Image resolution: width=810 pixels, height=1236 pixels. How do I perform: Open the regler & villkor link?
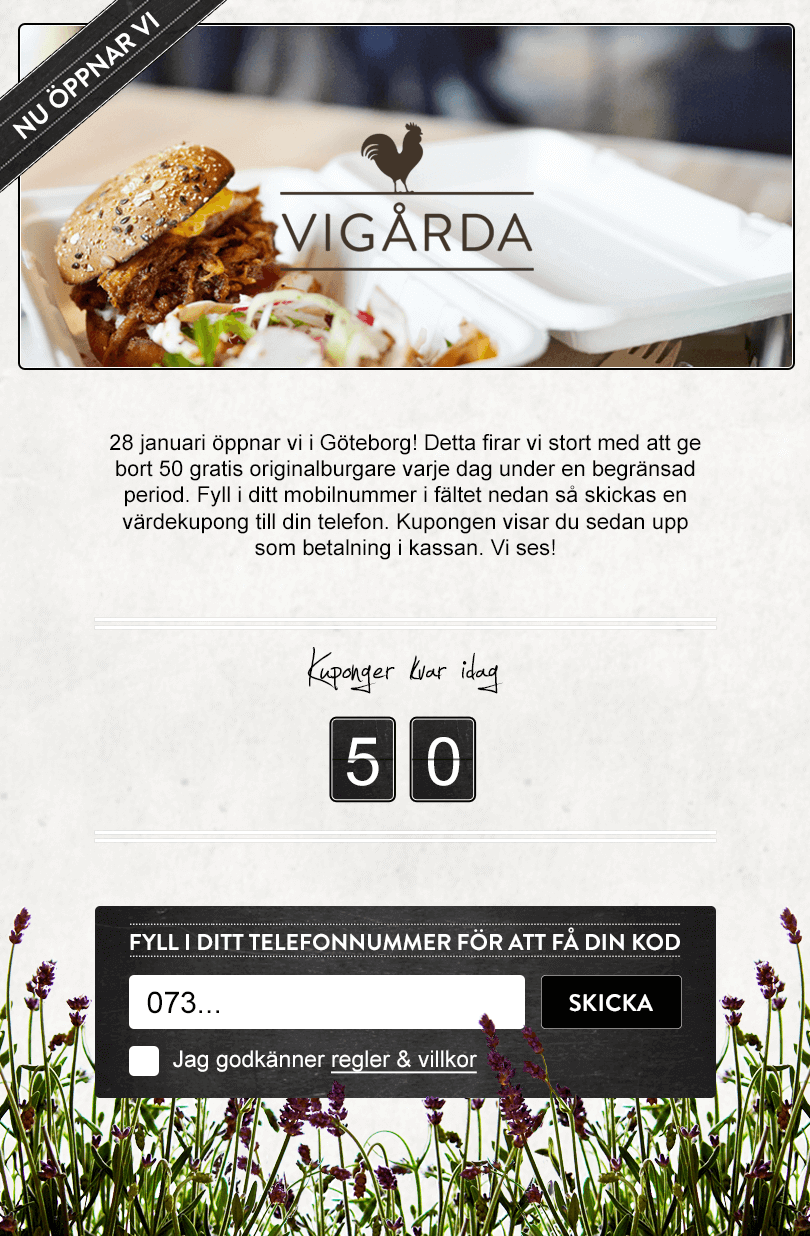click(x=403, y=1060)
